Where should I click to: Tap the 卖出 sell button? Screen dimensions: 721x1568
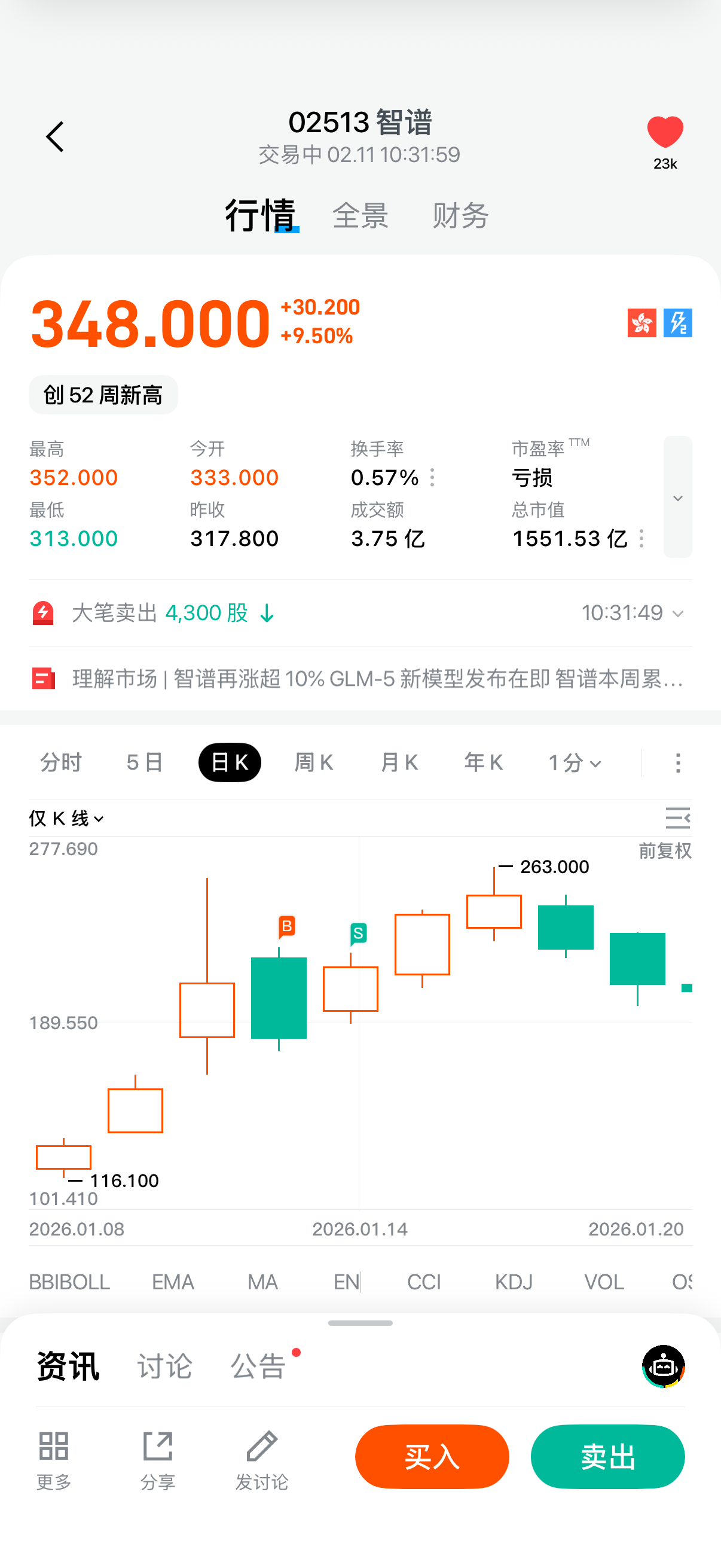pyautogui.click(x=607, y=1457)
